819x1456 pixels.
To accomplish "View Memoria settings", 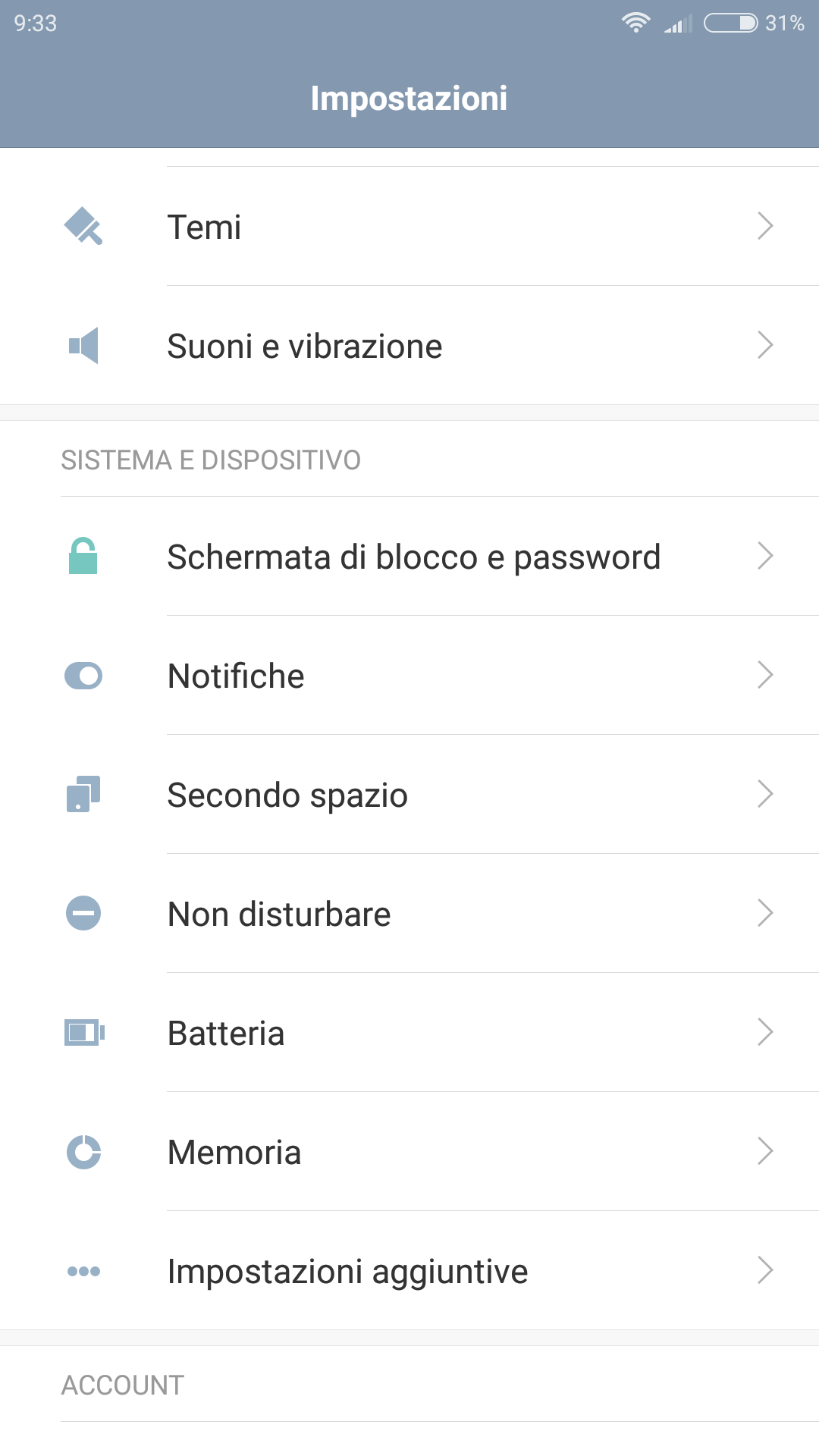I will click(409, 1151).
